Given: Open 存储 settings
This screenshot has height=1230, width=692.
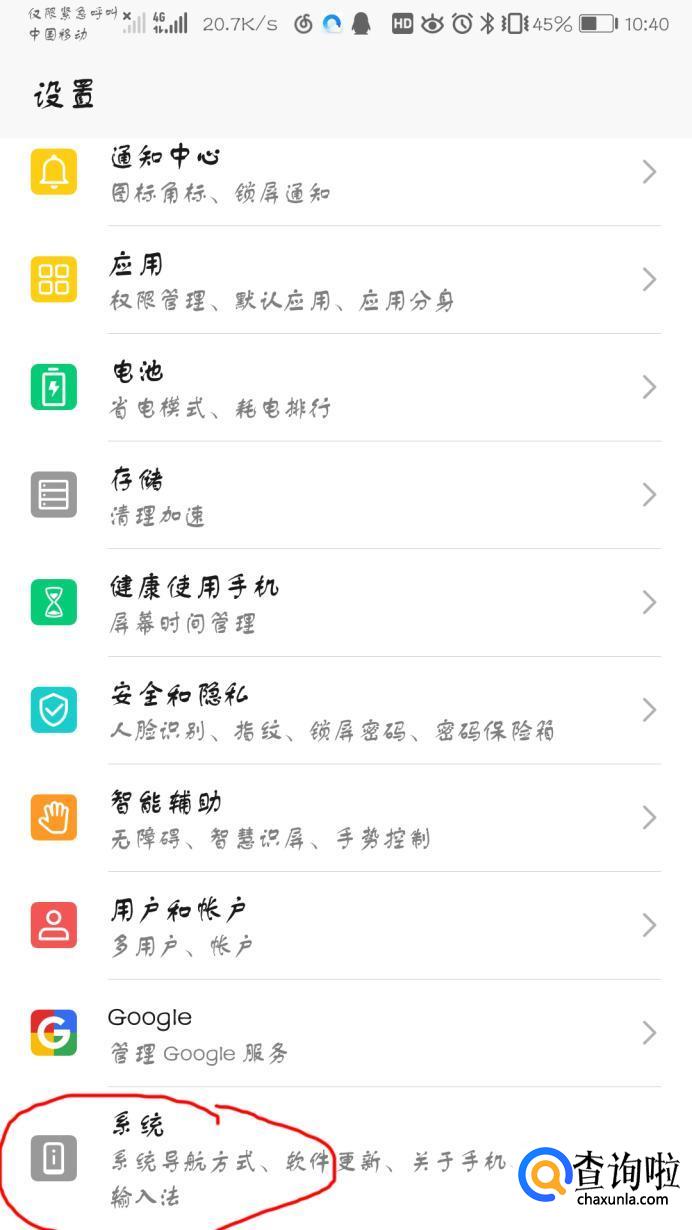Looking at the screenshot, I should pos(345,496).
